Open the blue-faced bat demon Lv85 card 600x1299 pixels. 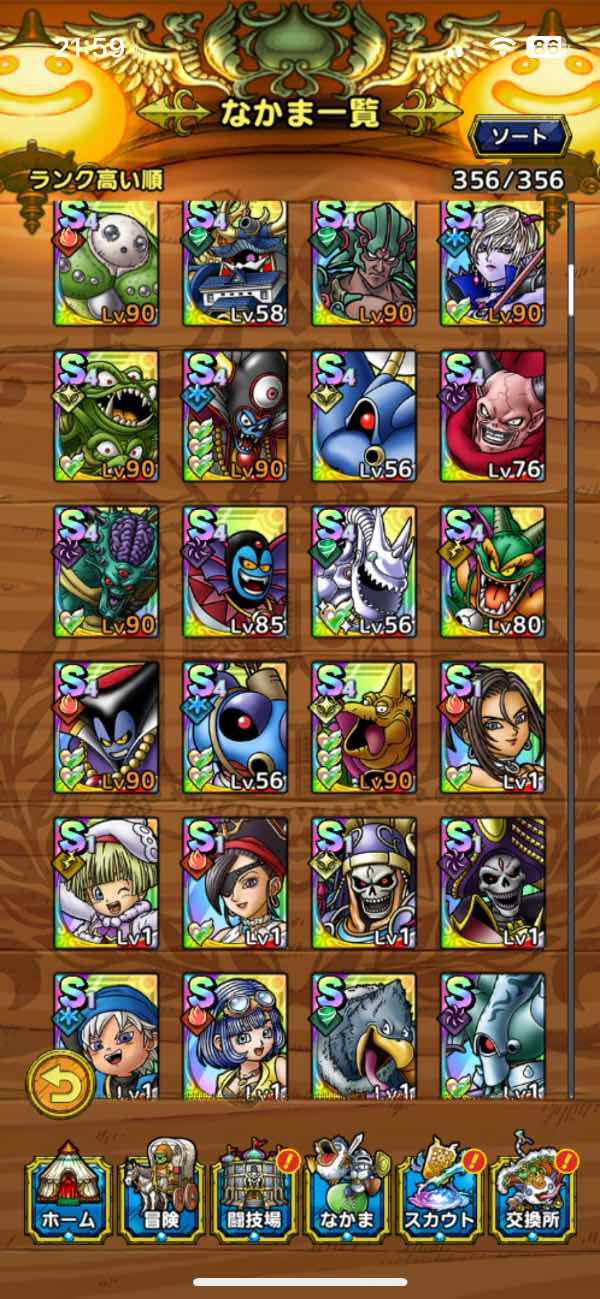pos(235,572)
